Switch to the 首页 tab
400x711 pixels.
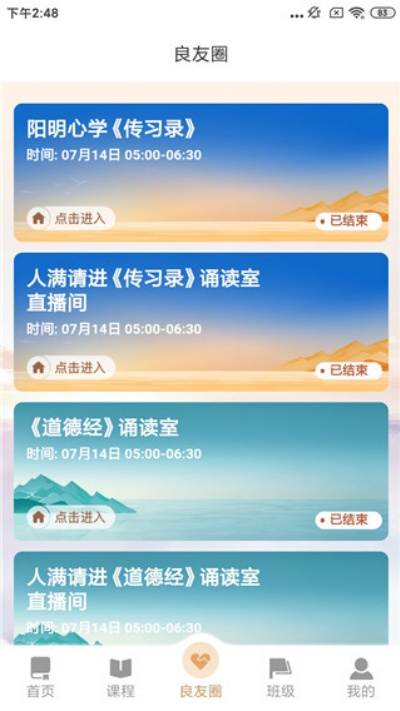(40, 677)
